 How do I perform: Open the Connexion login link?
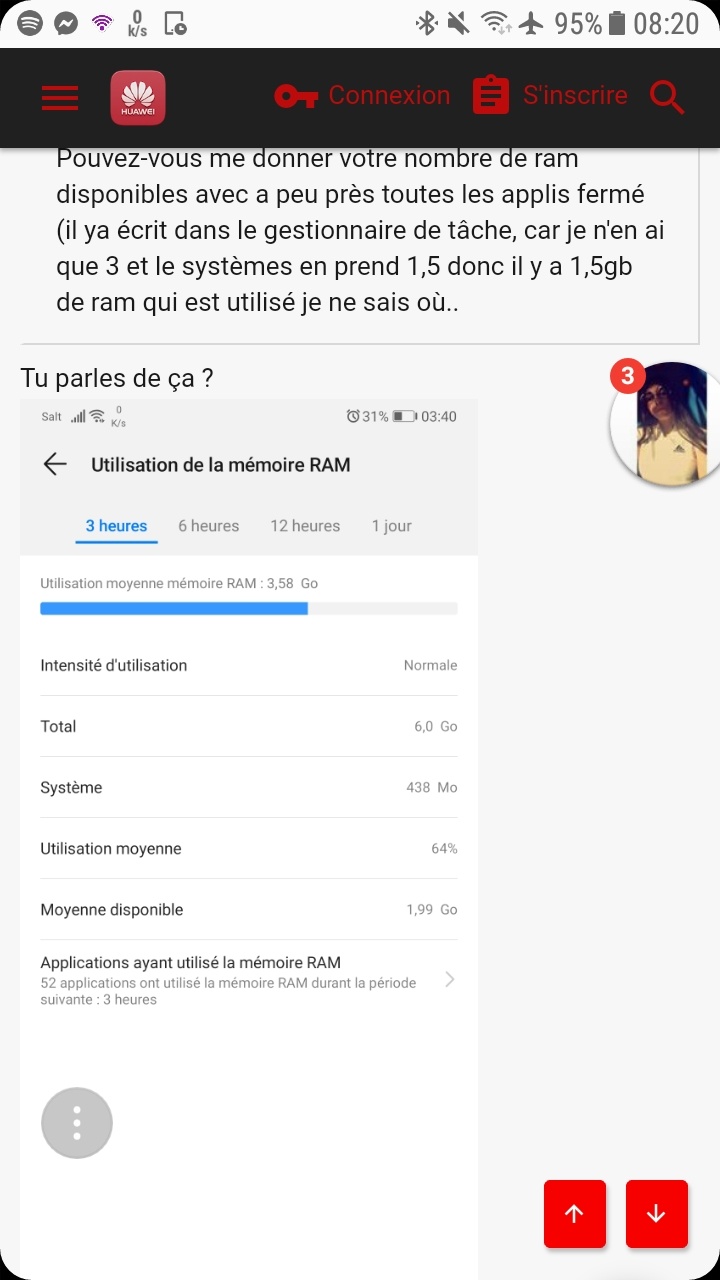[362, 96]
